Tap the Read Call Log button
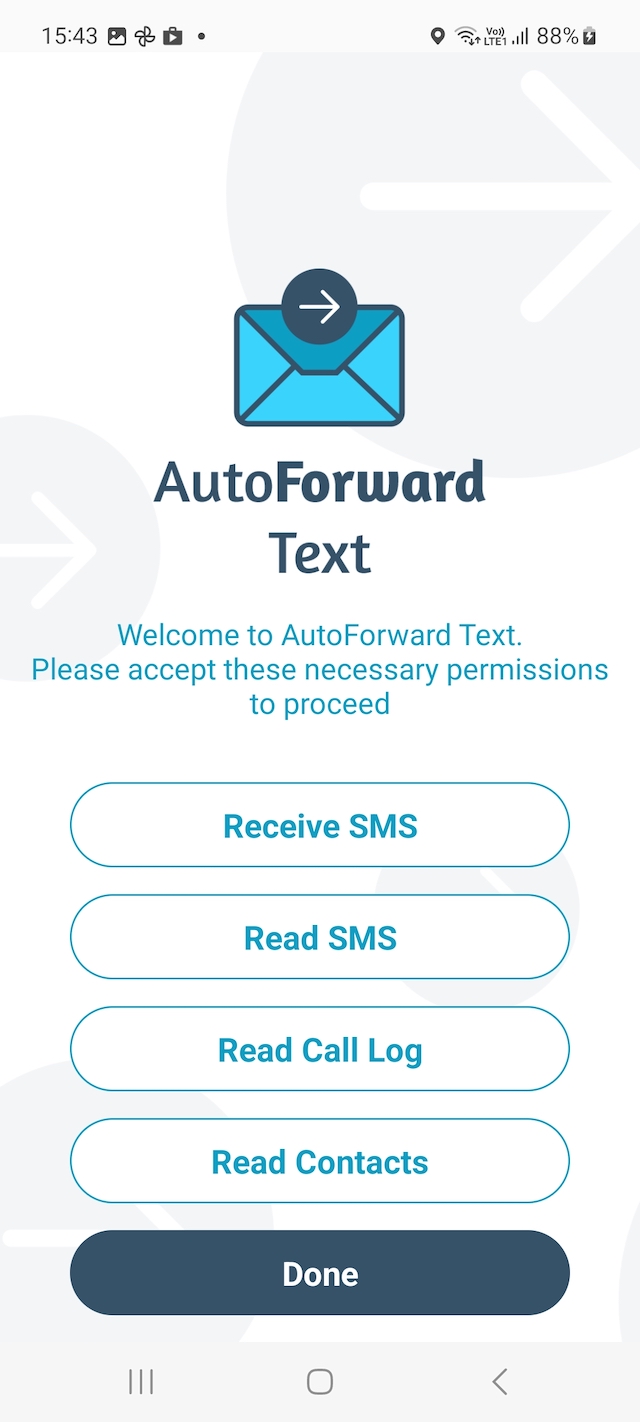 320,1050
